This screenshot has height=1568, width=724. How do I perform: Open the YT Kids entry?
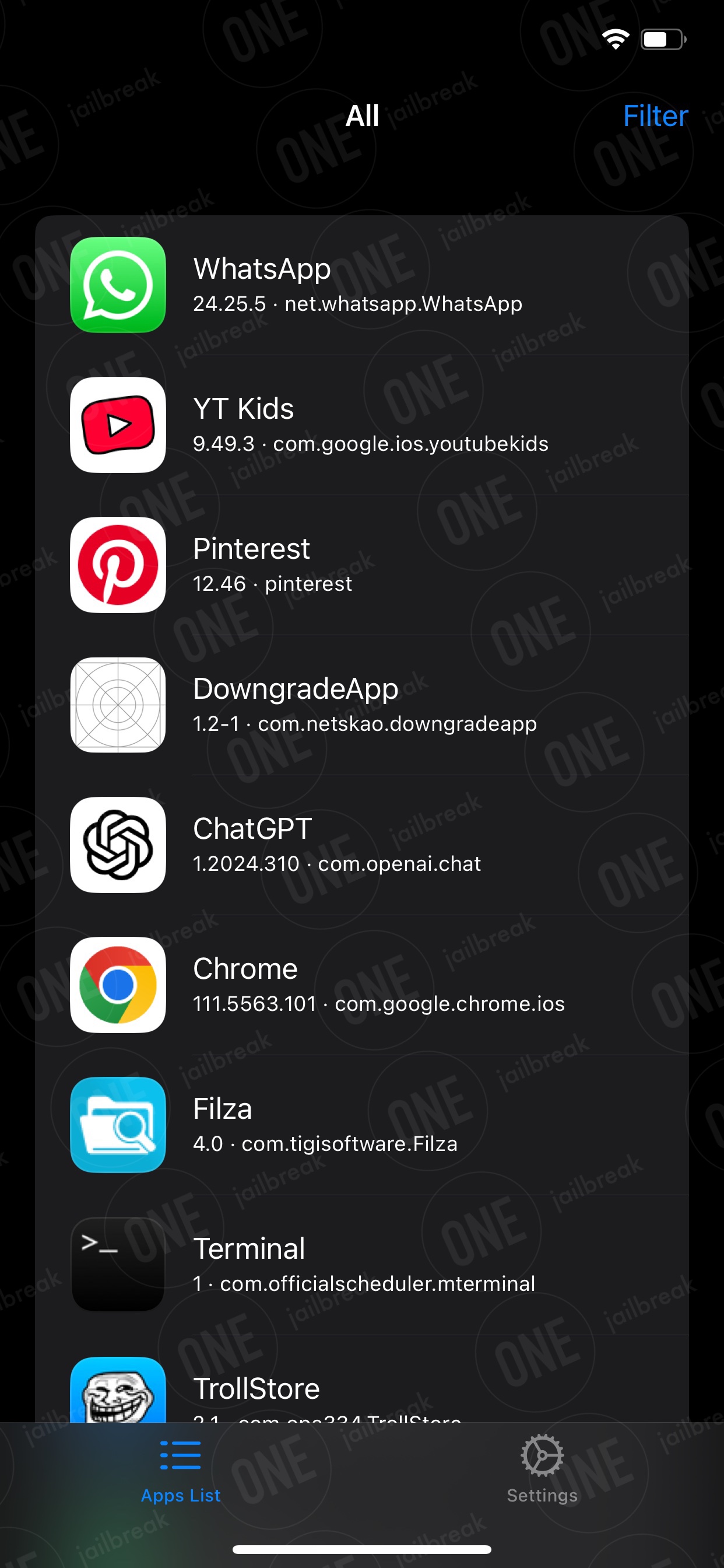click(362, 425)
